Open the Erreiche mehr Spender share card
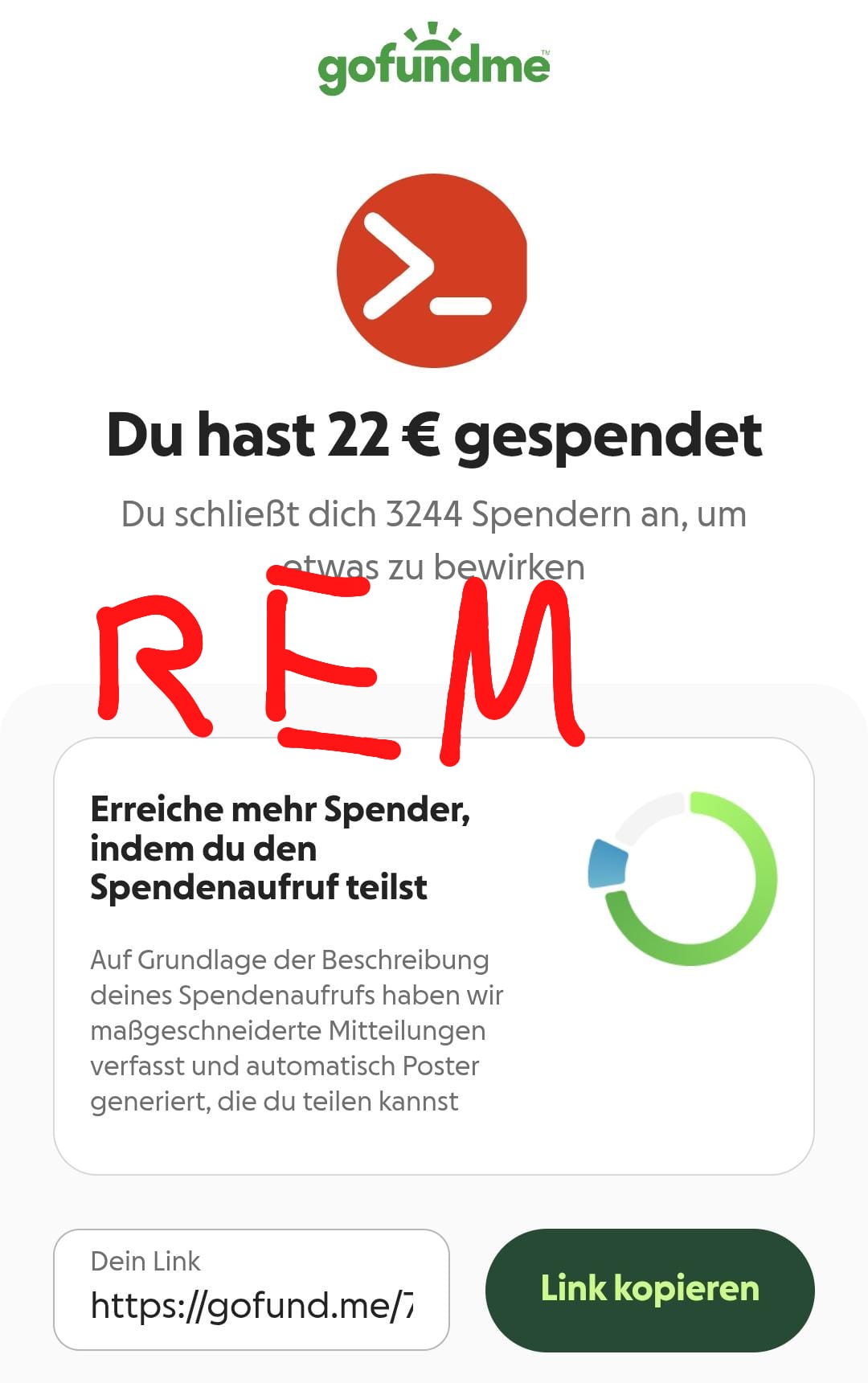The image size is (868, 1383). (x=434, y=956)
